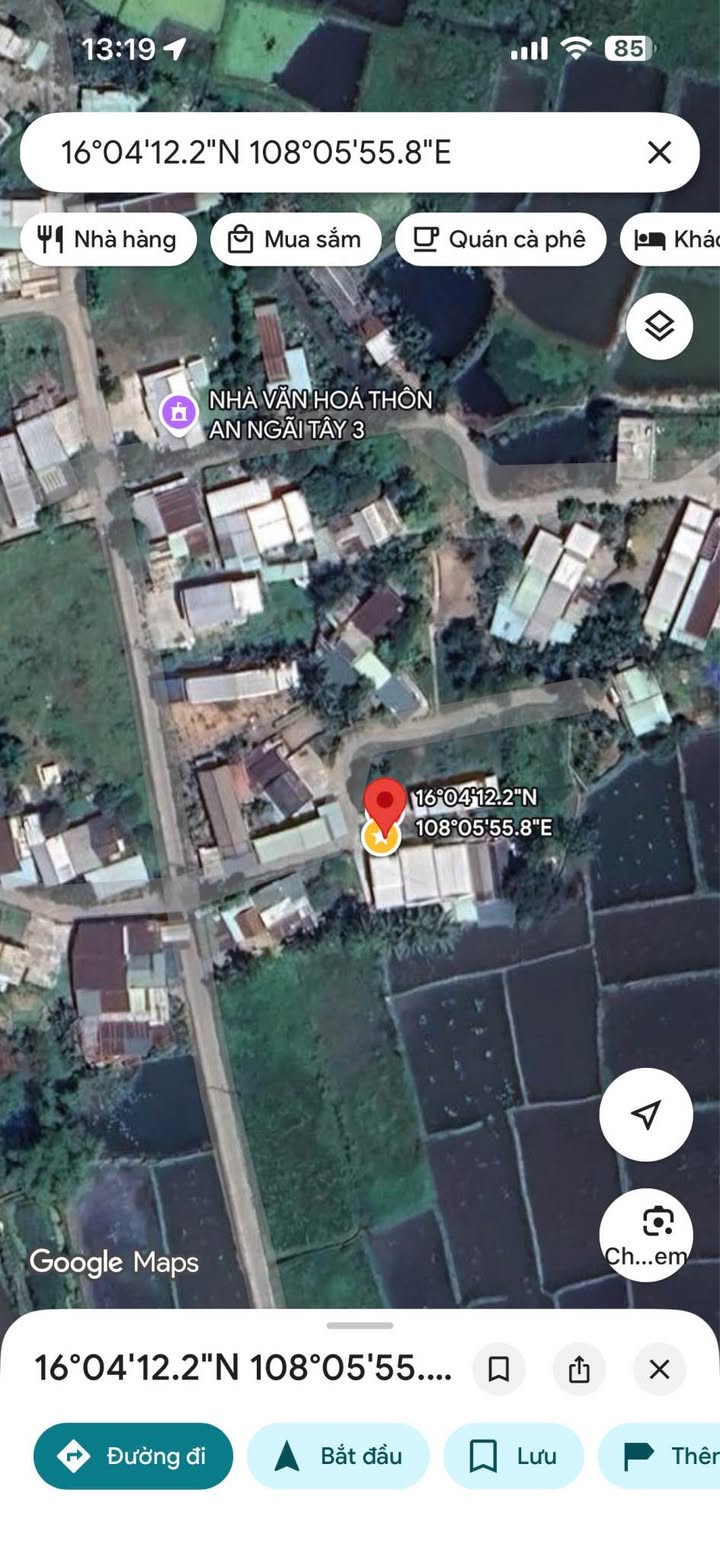Bookmark this location from the sheet header
The image size is (720, 1560).
pyautogui.click(x=498, y=1369)
